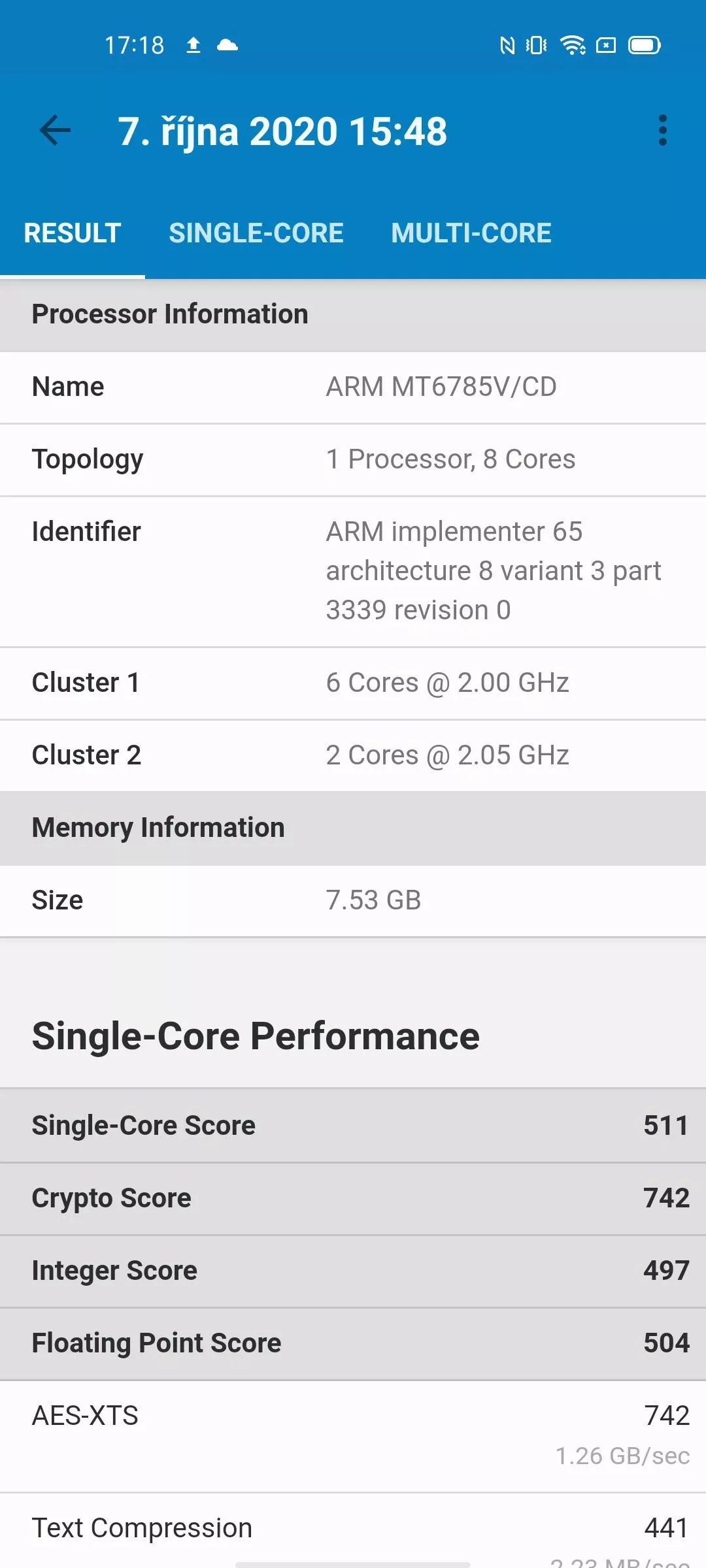Viewport: 706px width, 1568px height.
Task: Switch to the SINGLE-CORE tab
Action: pos(256,233)
